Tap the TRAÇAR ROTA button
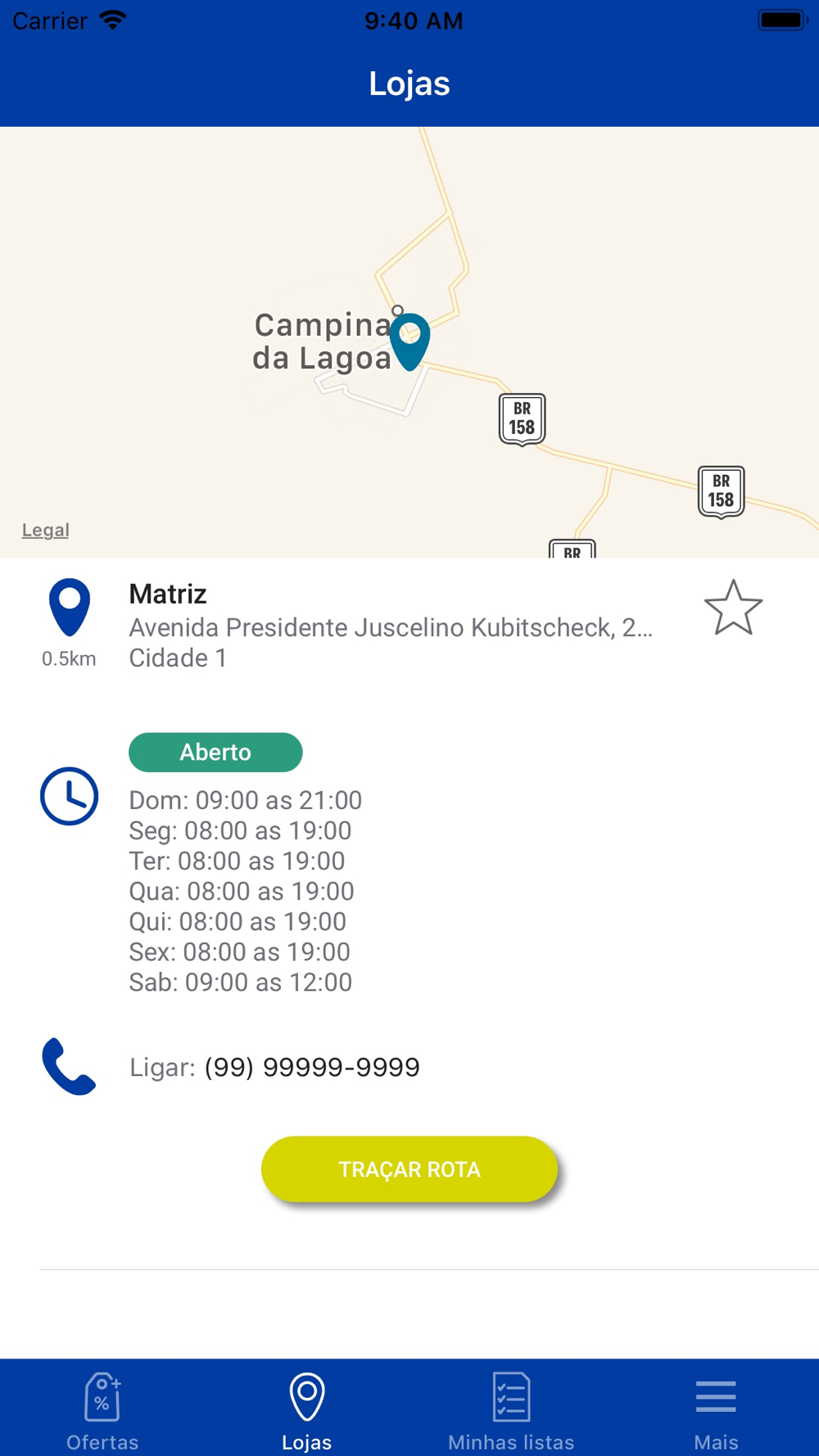 pyautogui.click(x=409, y=1169)
